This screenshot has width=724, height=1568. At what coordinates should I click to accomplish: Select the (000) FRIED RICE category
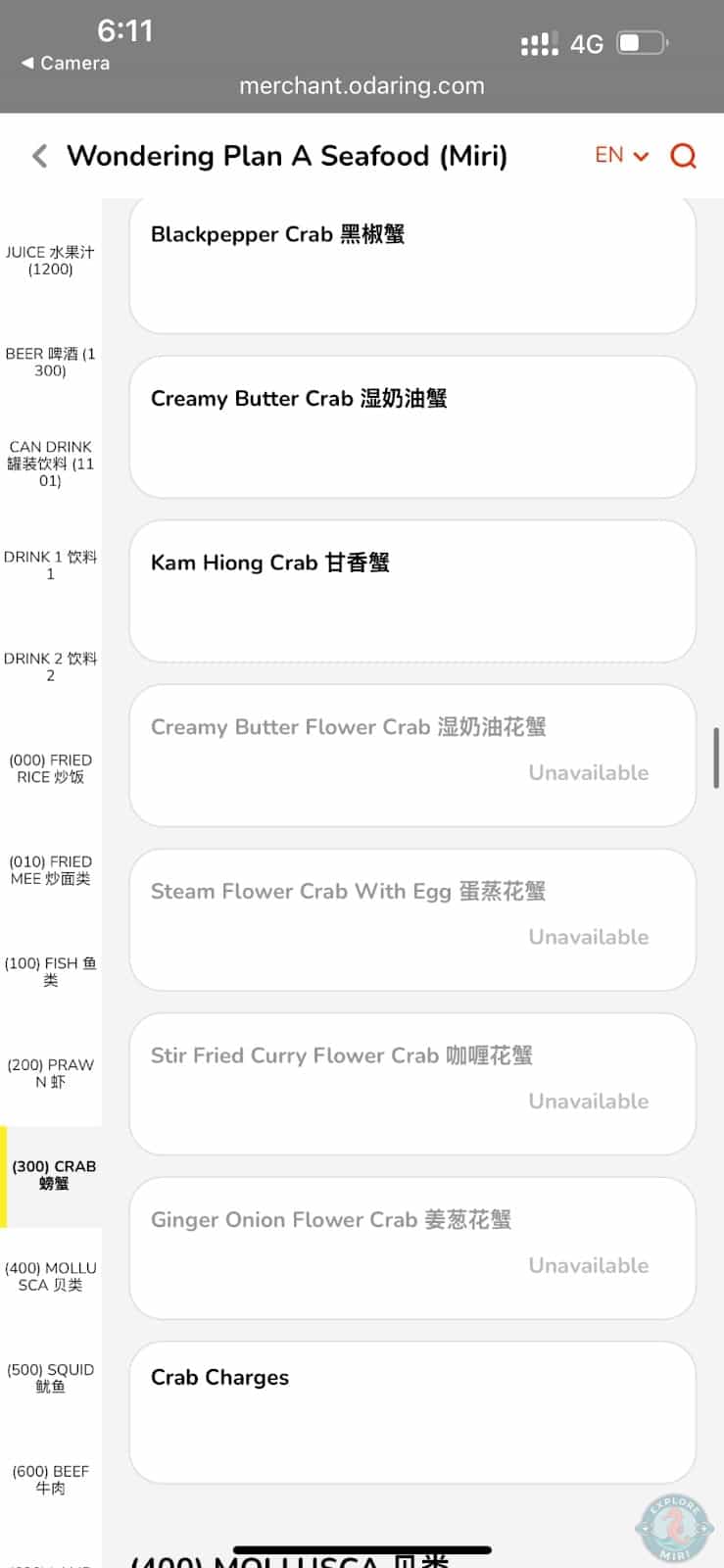pyautogui.click(x=50, y=768)
